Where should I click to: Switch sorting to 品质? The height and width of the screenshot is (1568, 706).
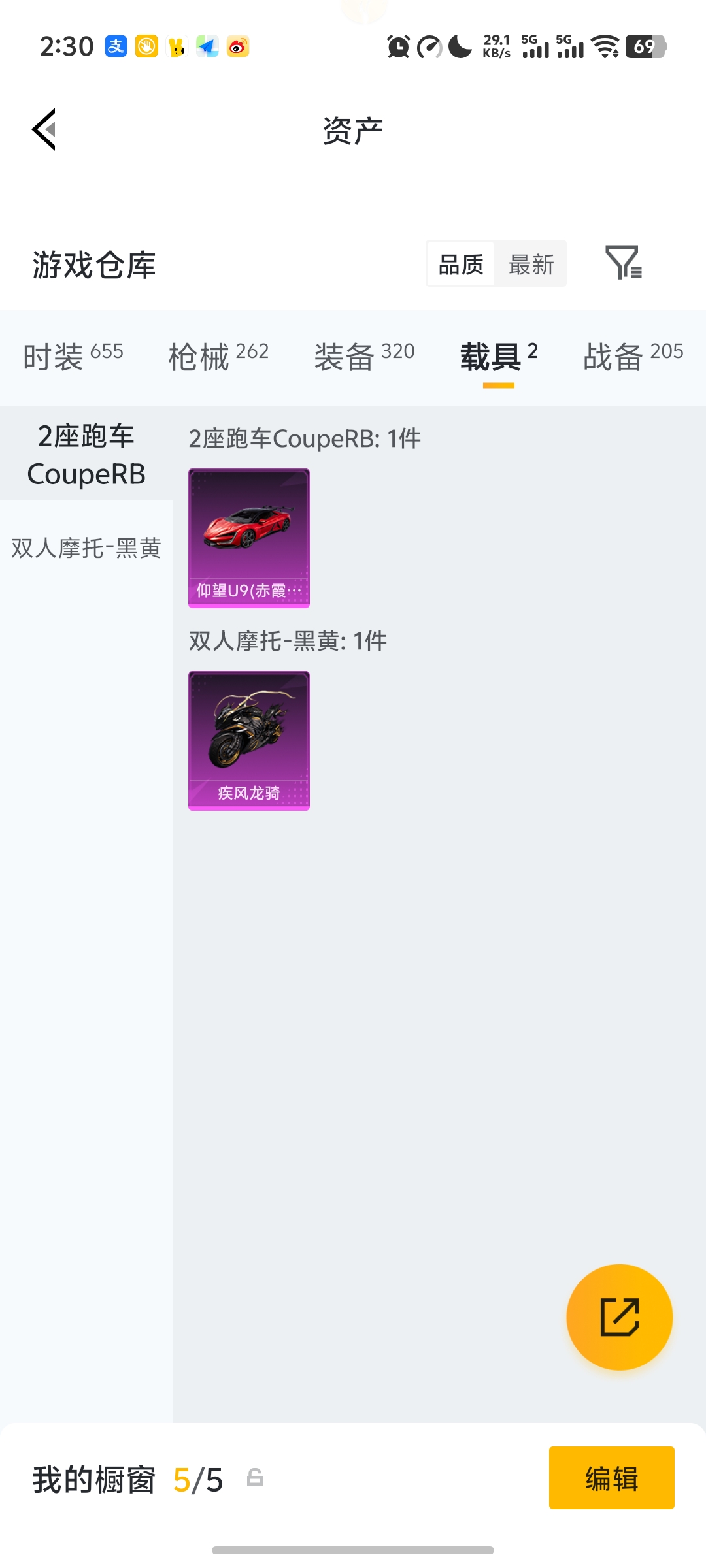460,264
